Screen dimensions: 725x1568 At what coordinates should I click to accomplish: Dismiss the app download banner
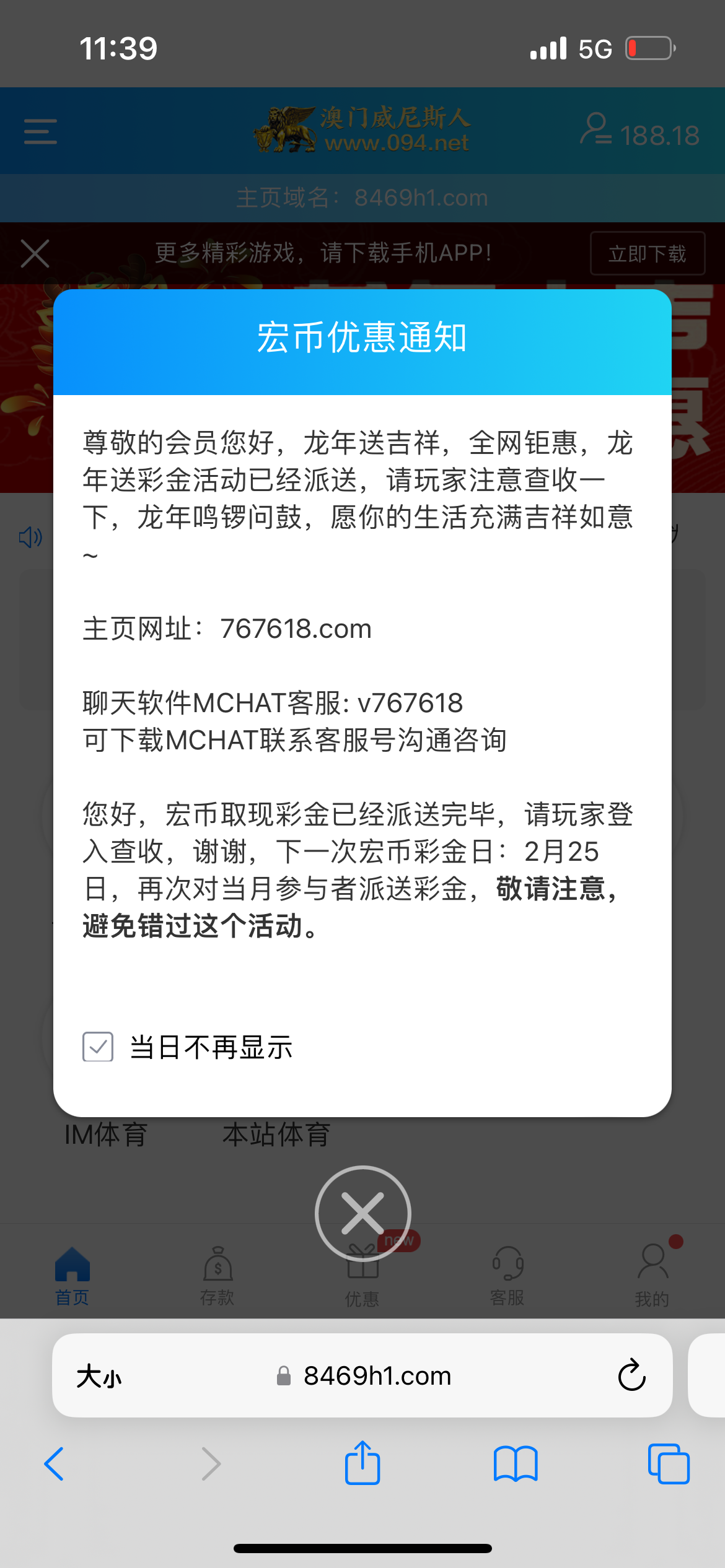[35, 254]
